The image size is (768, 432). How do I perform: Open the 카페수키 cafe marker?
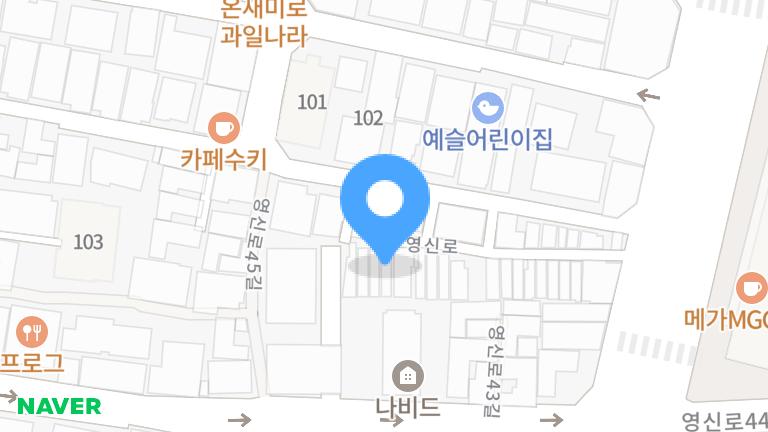click(x=224, y=127)
